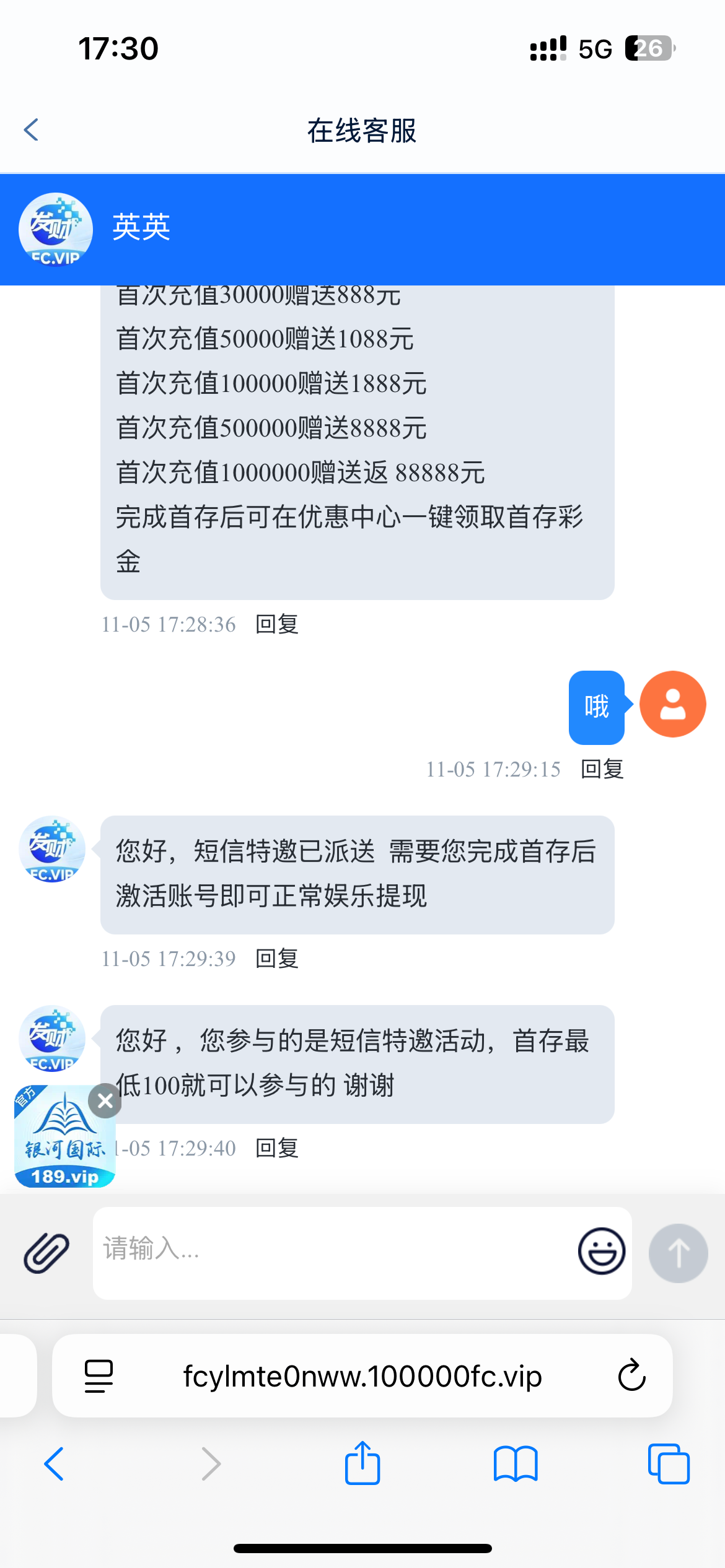The height and width of the screenshot is (1568, 725).
Task: Tap the 英英 agent name header
Action: coord(141,228)
